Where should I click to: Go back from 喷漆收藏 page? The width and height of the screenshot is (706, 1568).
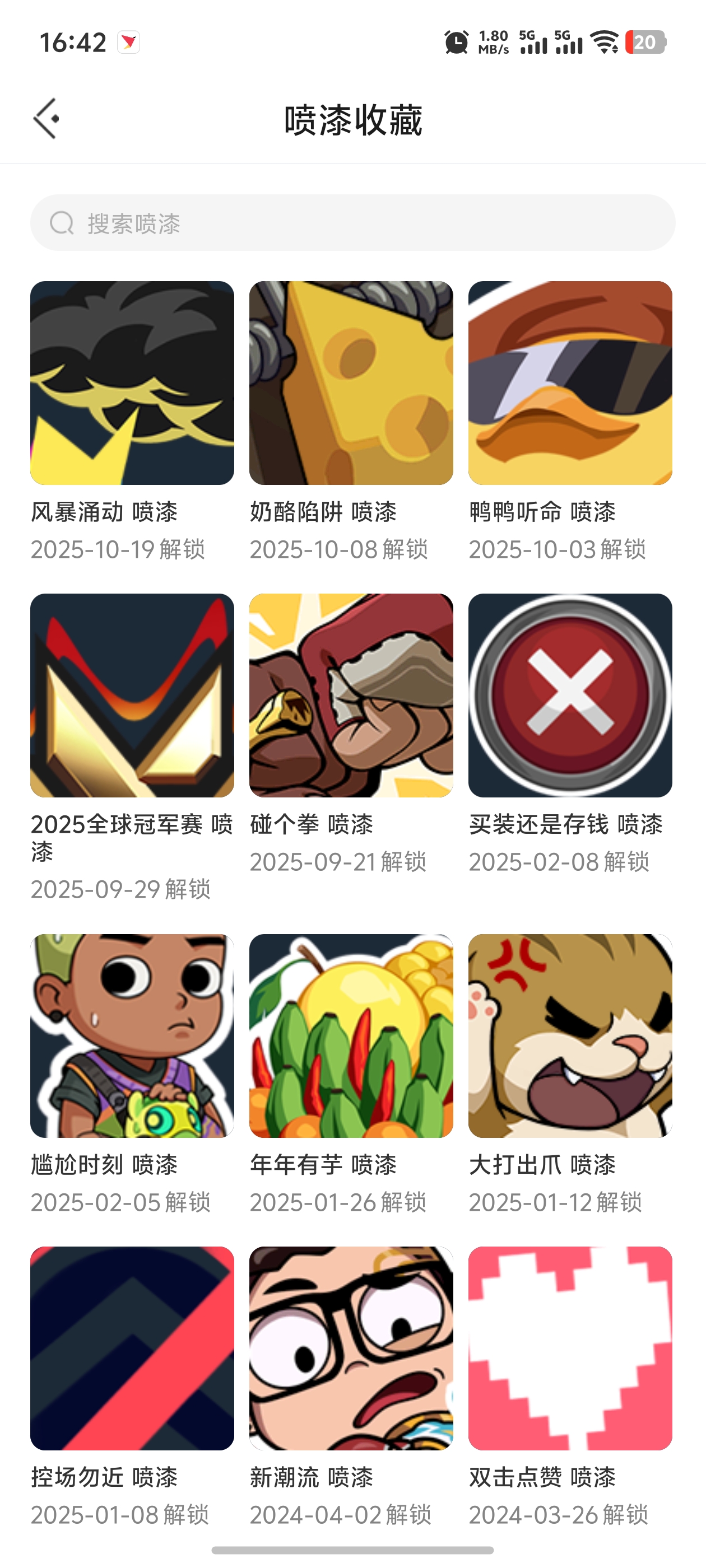tap(47, 119)
